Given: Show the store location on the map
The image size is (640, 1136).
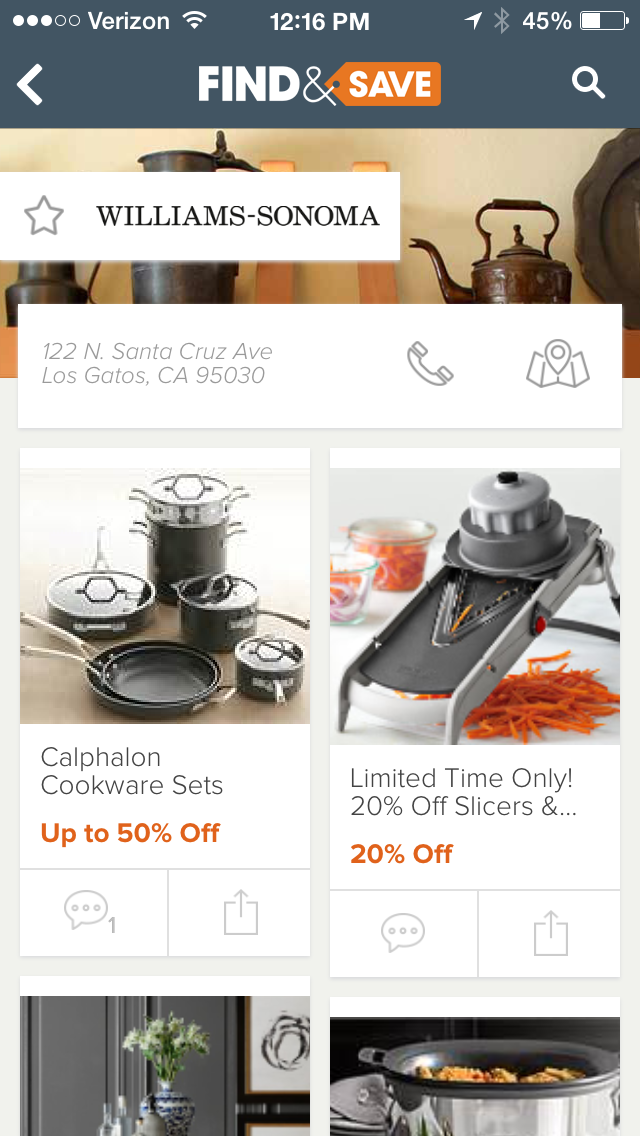Looking at the screenshot, I should [x=558, y=364].
